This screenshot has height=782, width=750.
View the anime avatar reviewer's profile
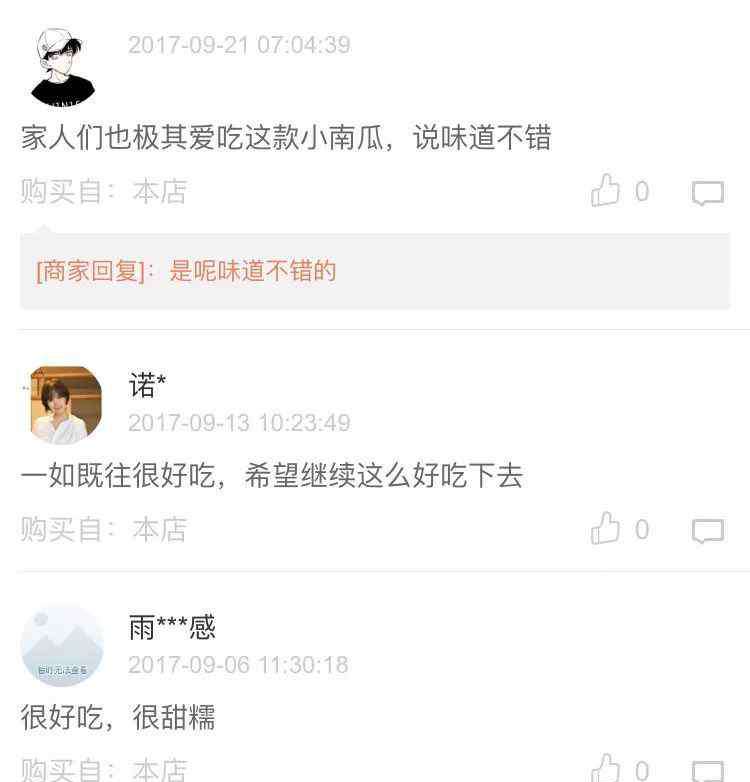click(62, 67)
